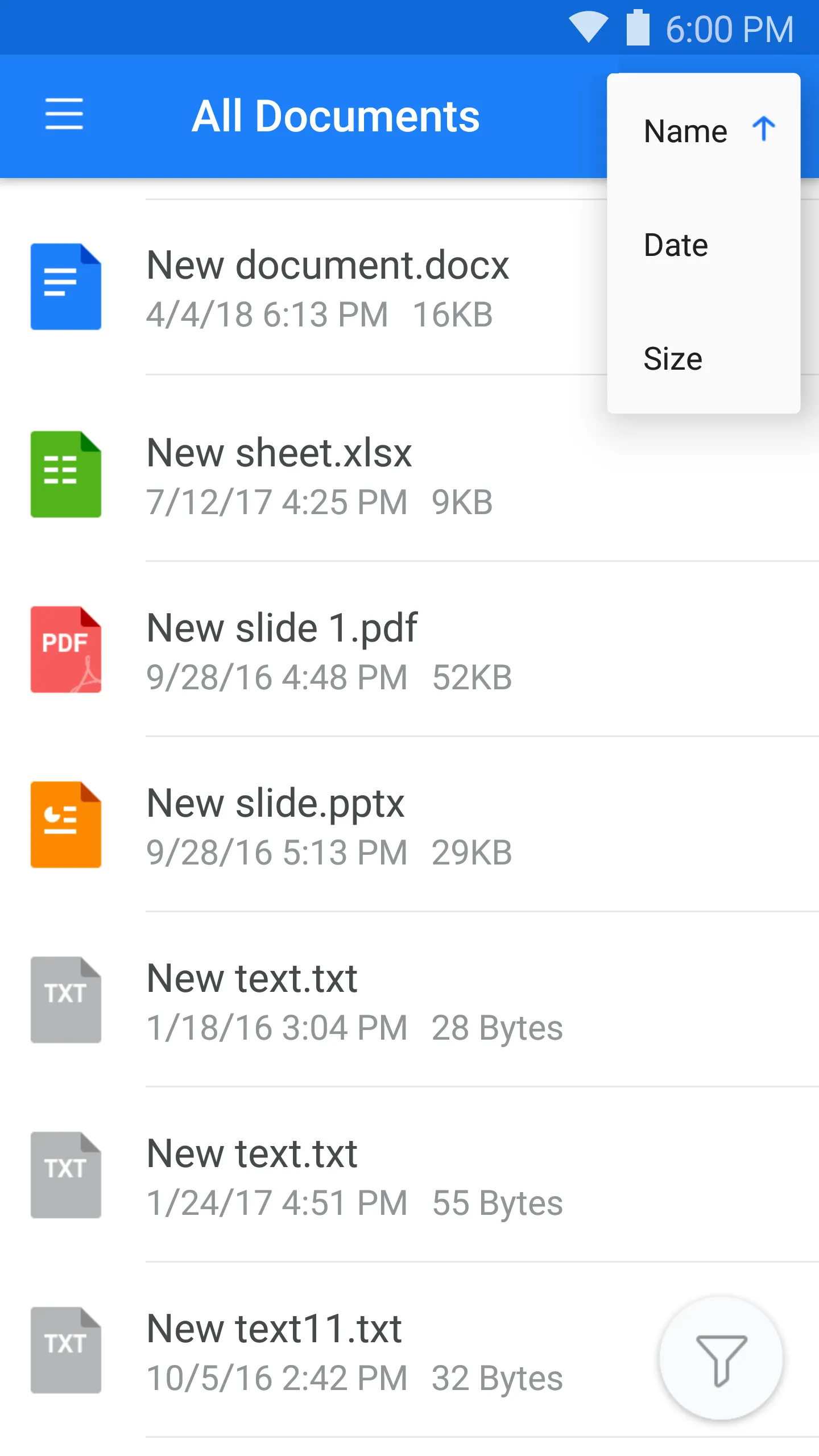Sort documents by Name
Image resolution: width=819 pixels, height=1456 pixels.
pyautogui.click(x=685, y=131)
